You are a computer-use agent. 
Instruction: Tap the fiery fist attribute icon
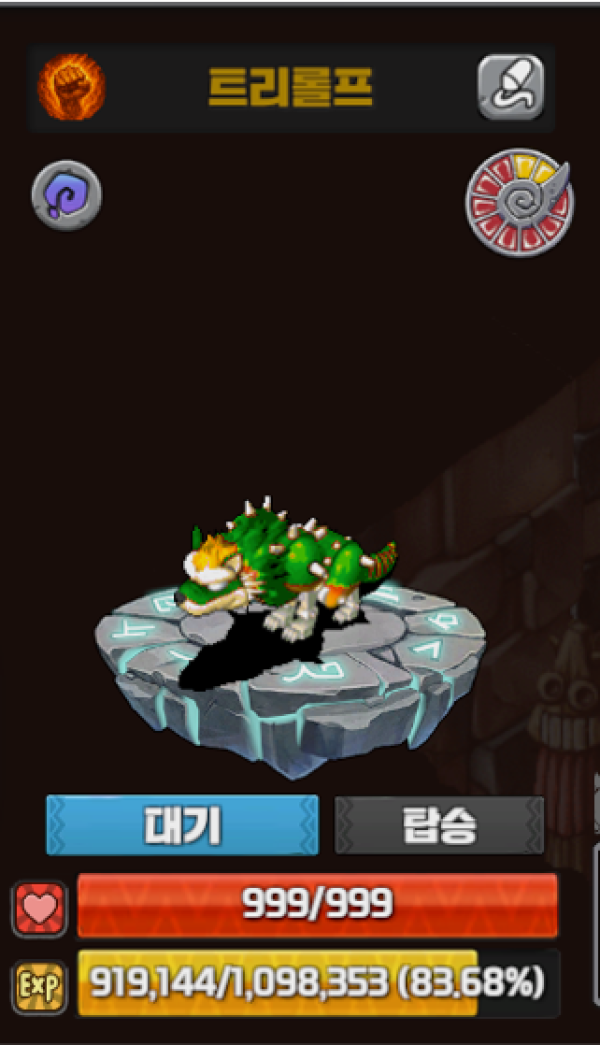click(x=71, y=89)
